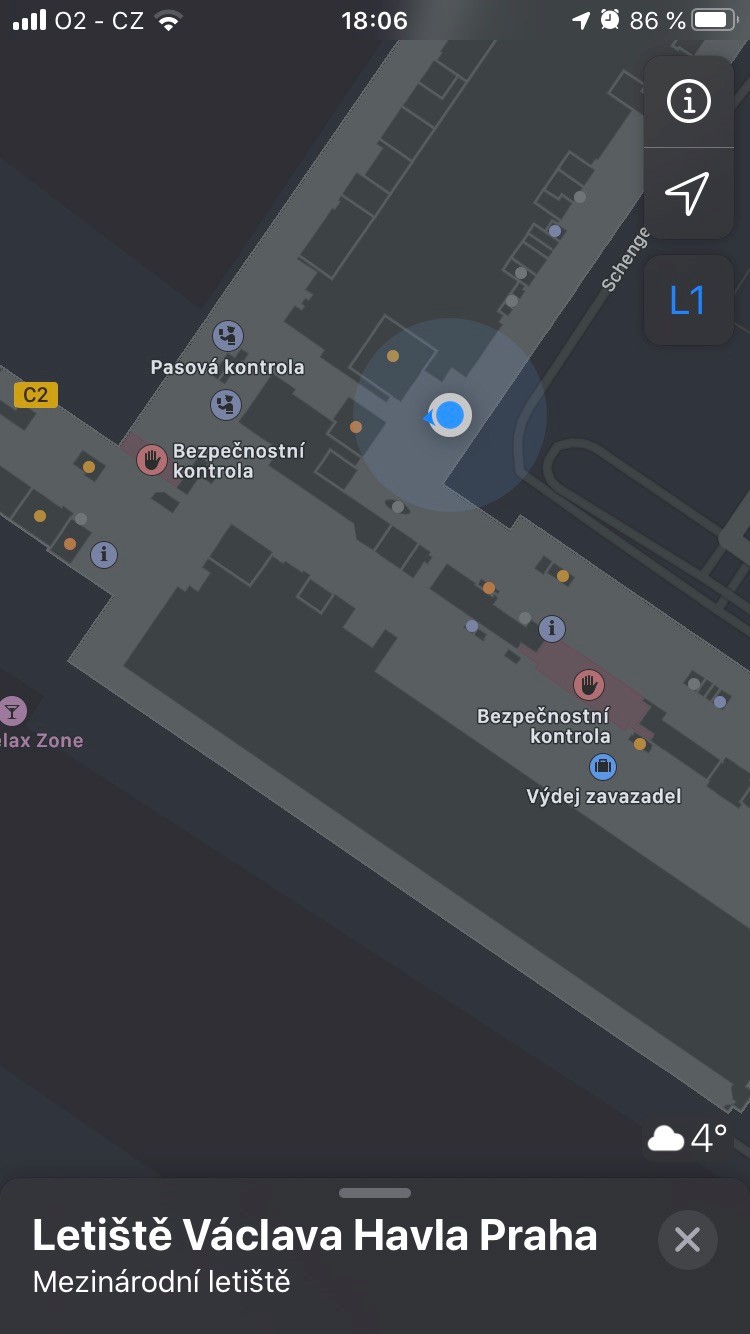Select the Výdej zavazadel baggage marker
This screenshot has height=1334, width=750.
602,767
